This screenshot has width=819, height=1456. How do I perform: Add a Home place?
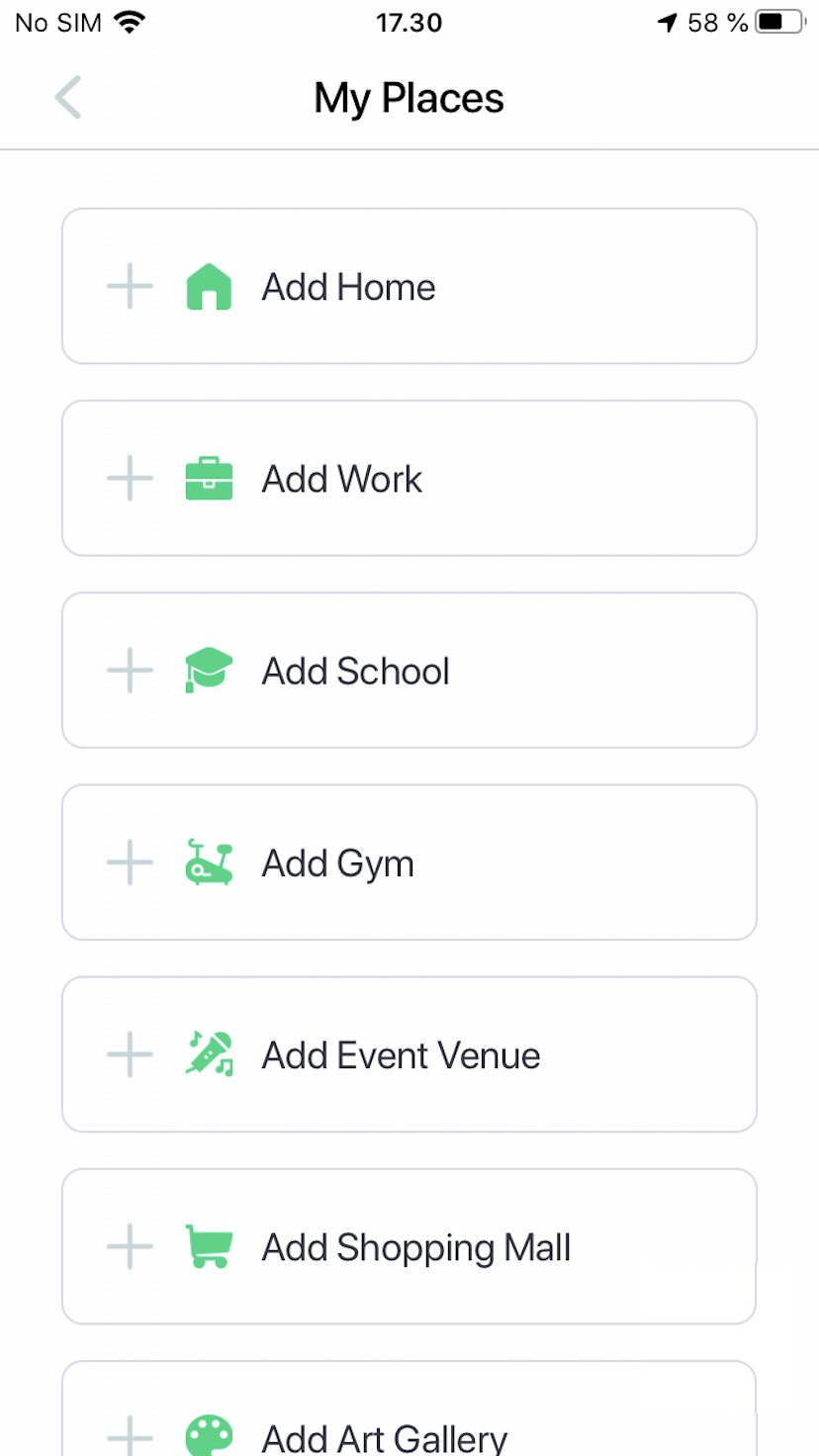[x=409, y=287]
